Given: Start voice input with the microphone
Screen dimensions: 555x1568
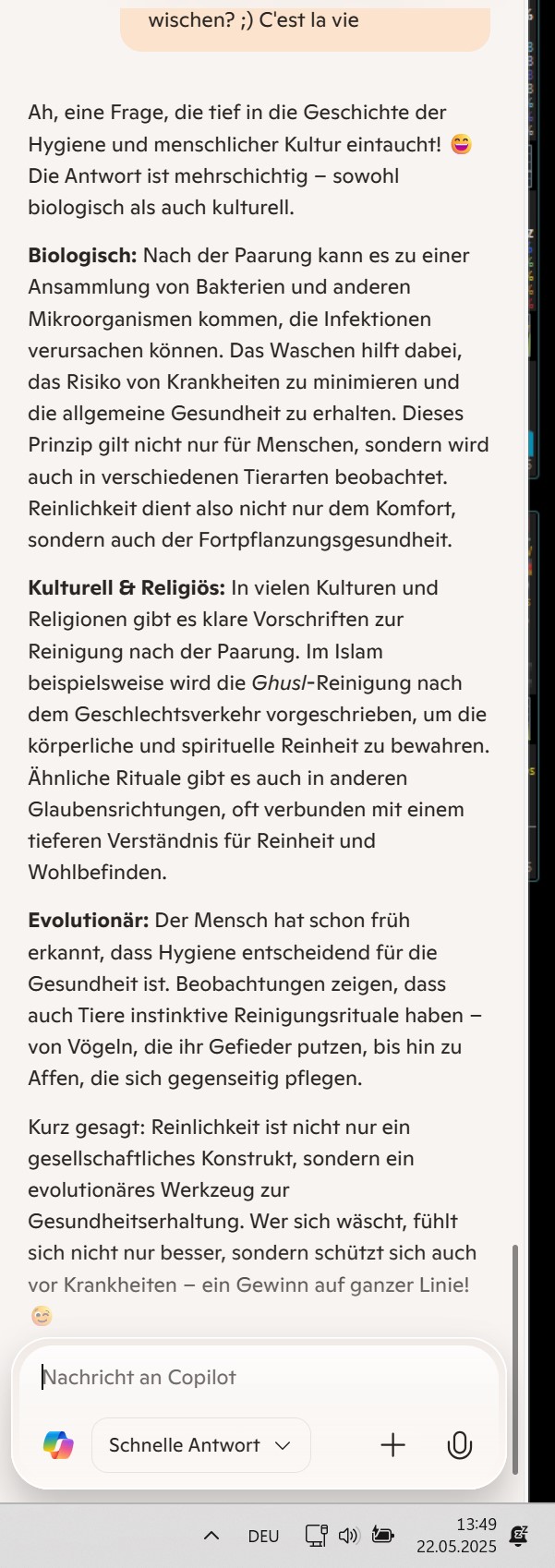Looking at the screenshot, I should (460, 1445).
